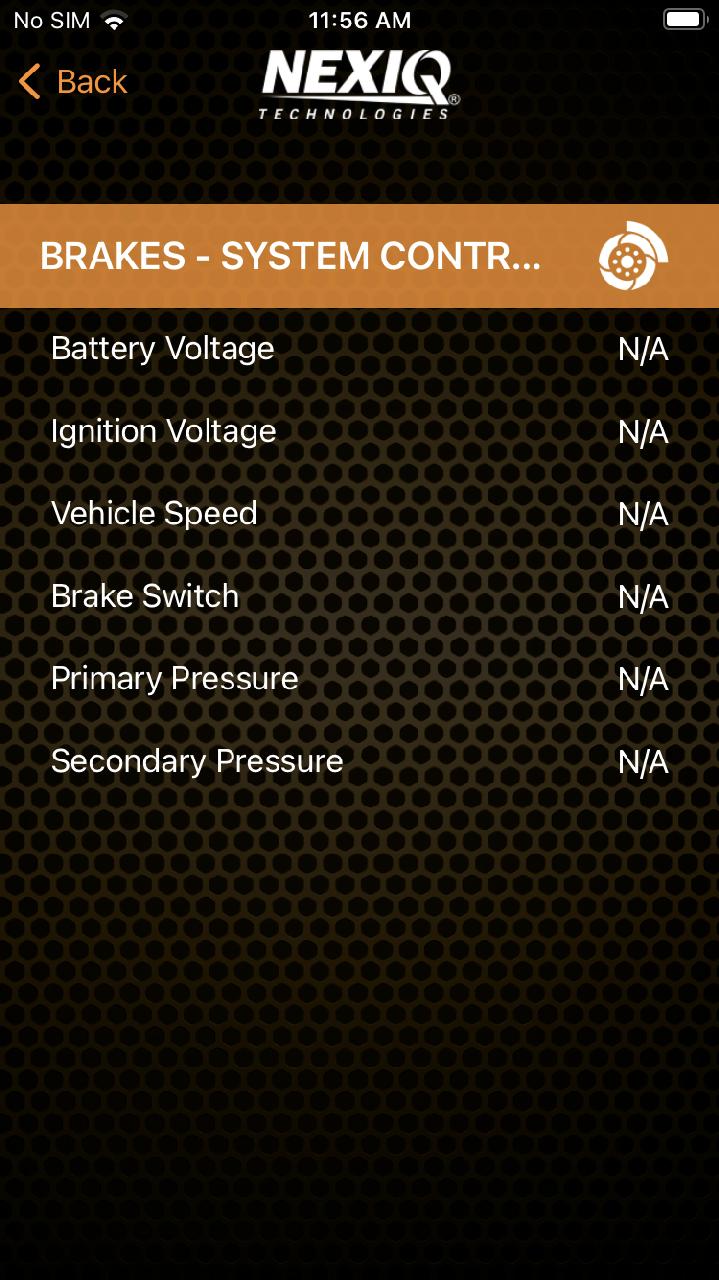Go back to the previous screen

click(x=73, y=82)
